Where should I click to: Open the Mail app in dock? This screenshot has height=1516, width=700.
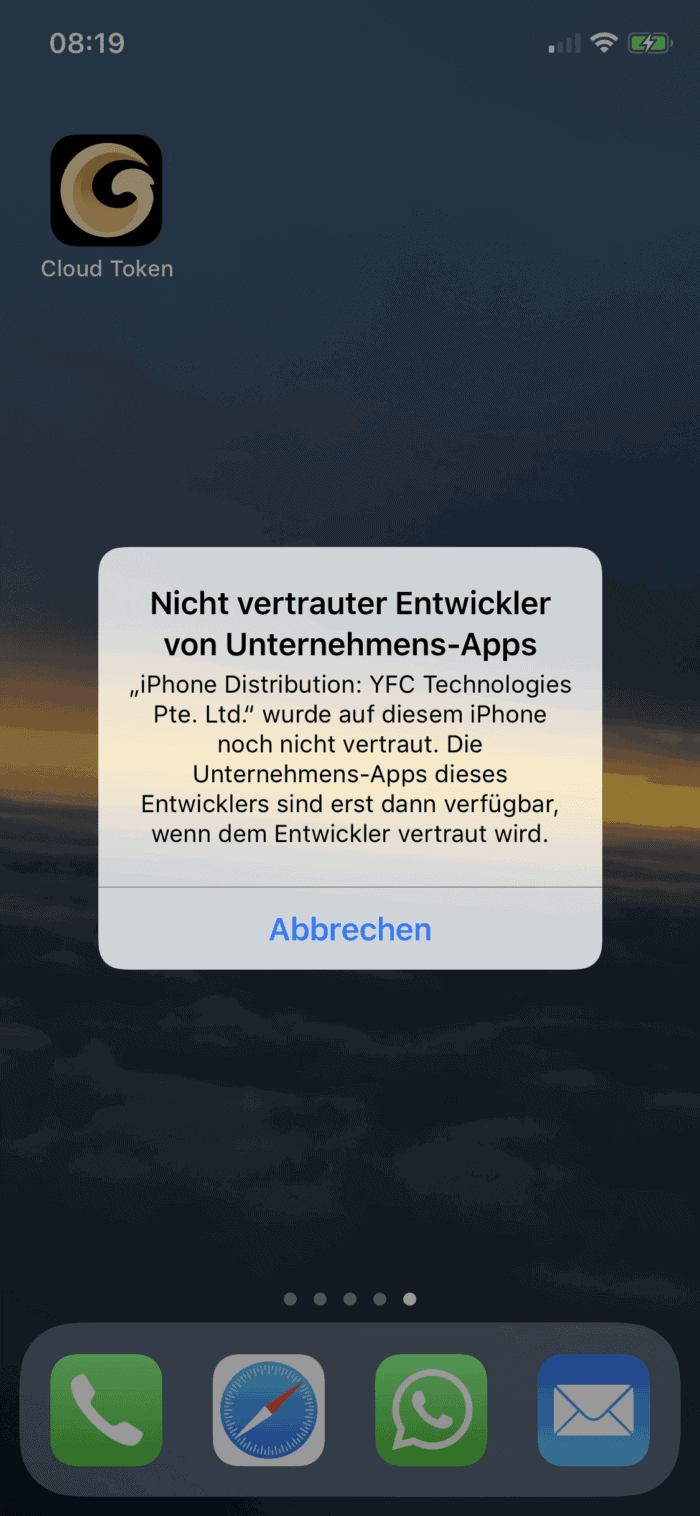[x=593, y=1410]
